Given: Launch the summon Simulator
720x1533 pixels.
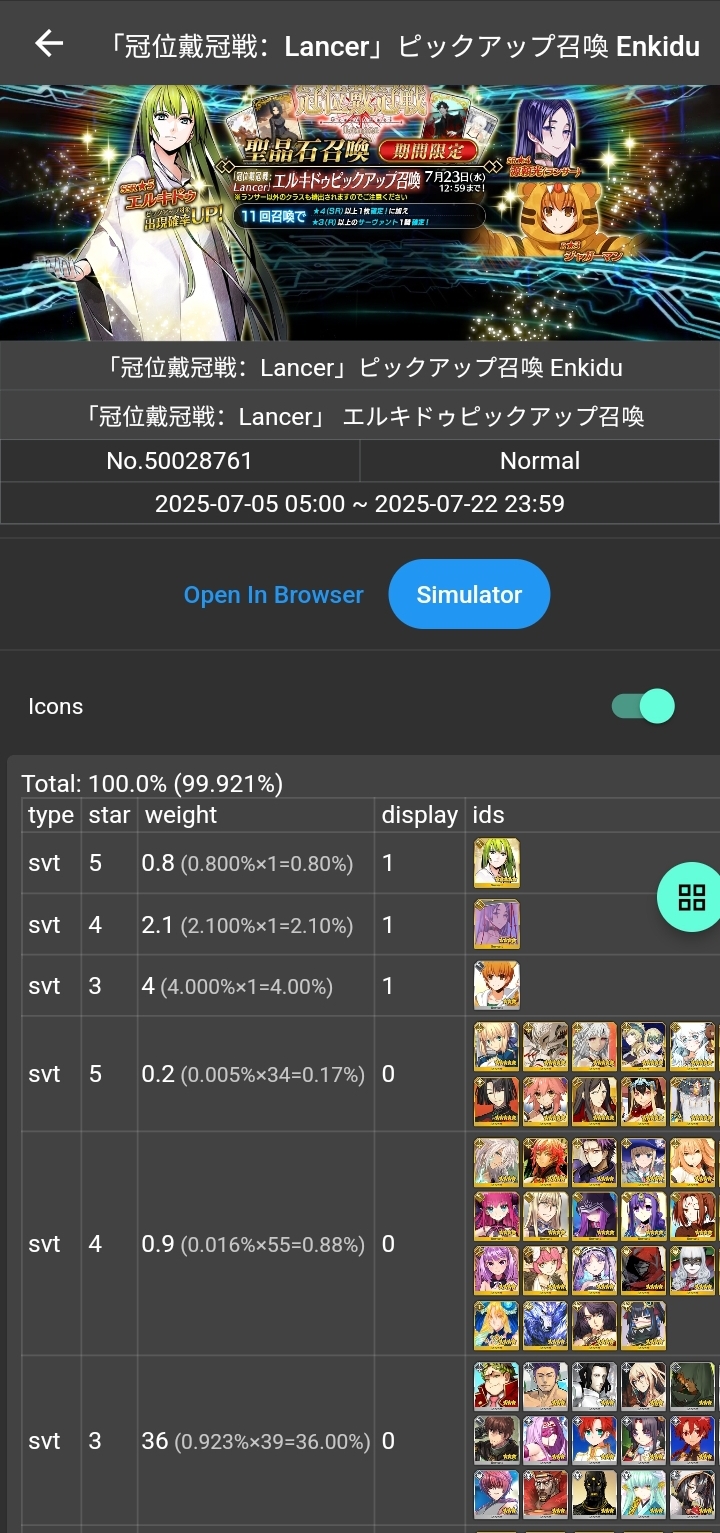Looking at the screenshot, I should click(x=469, y=594).
